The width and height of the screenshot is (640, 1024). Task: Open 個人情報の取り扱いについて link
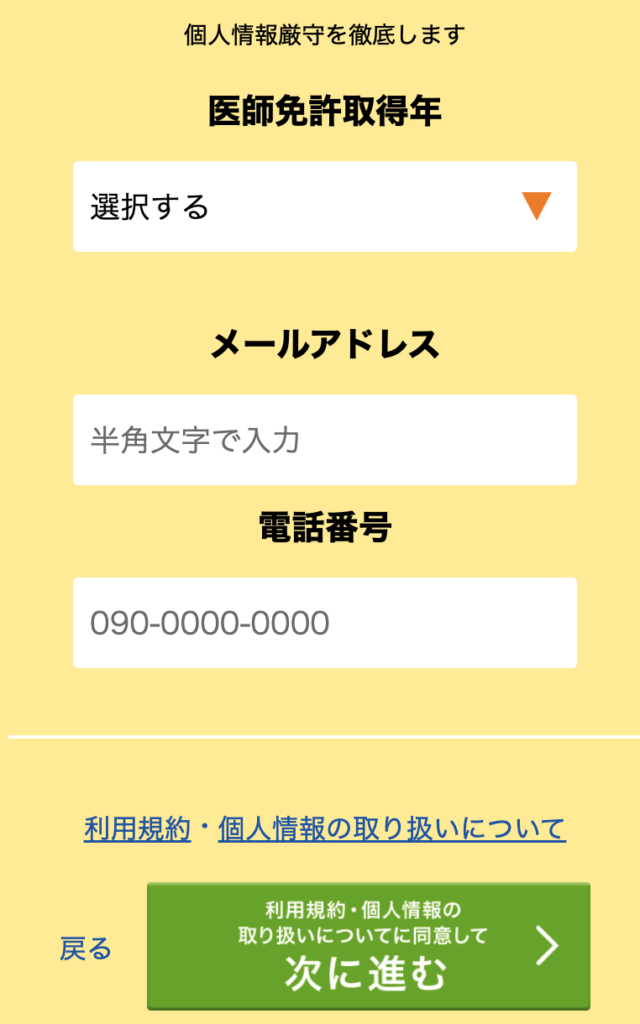click(x=392, y=829)
